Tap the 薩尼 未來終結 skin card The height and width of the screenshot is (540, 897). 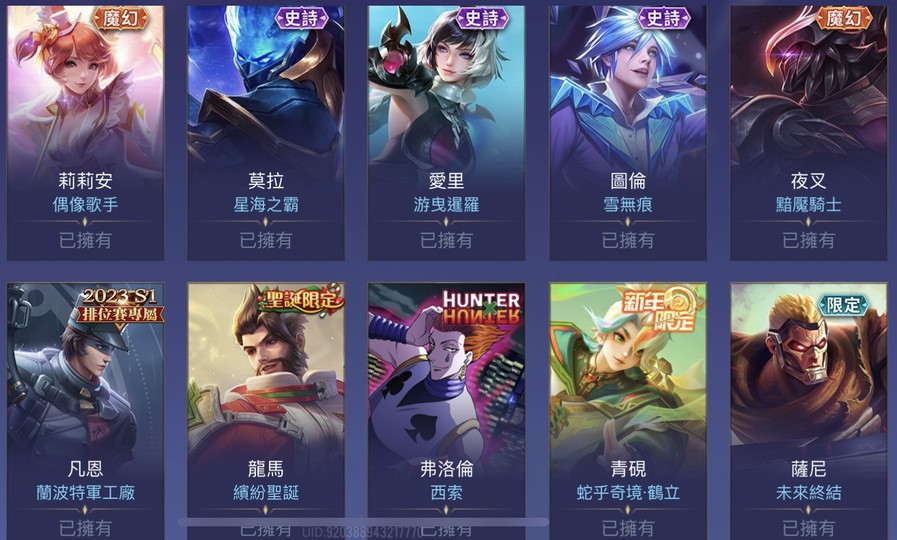808,400
